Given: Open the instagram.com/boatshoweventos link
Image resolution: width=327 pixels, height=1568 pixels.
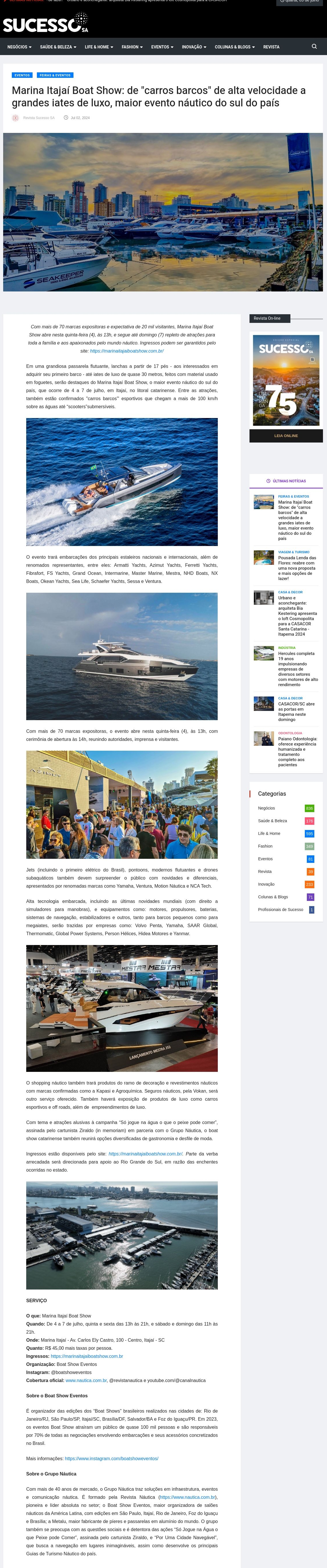Looking at the screenshot, I should click(111, 1458).
